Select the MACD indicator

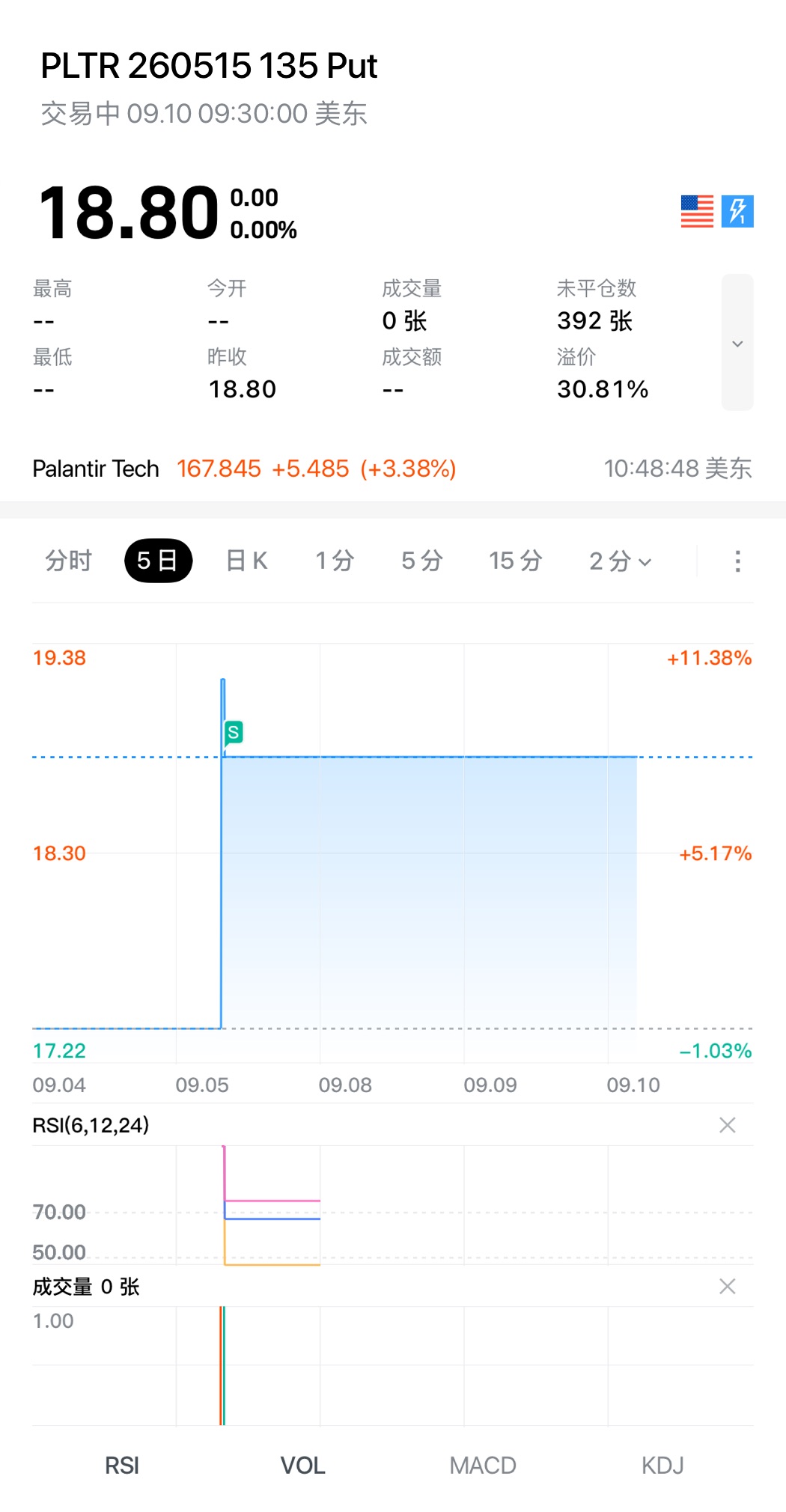(483, 1465)
